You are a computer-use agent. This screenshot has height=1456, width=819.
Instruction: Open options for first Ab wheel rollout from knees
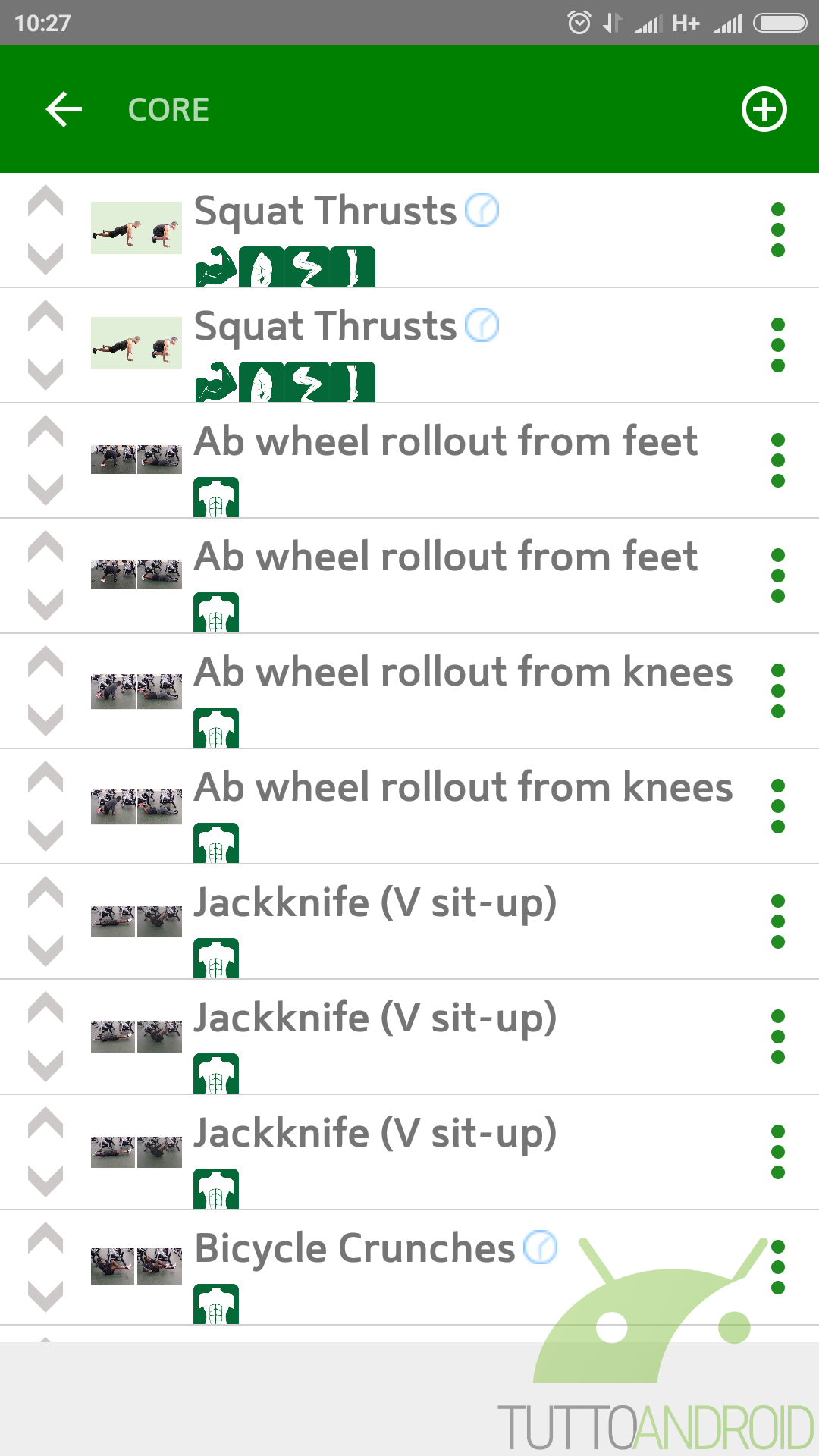[x=777, y=691]
